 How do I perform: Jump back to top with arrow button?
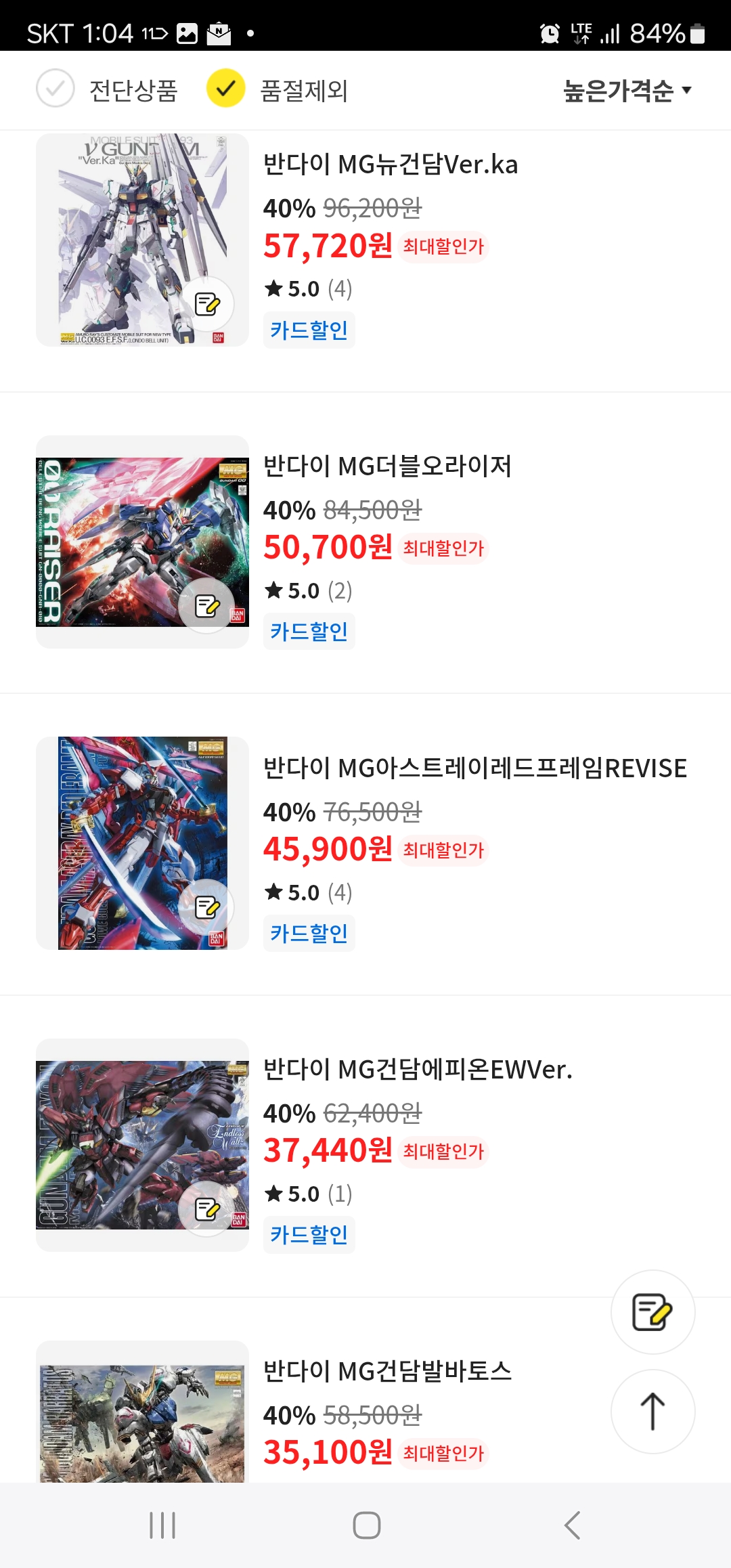click(652, 1412)
